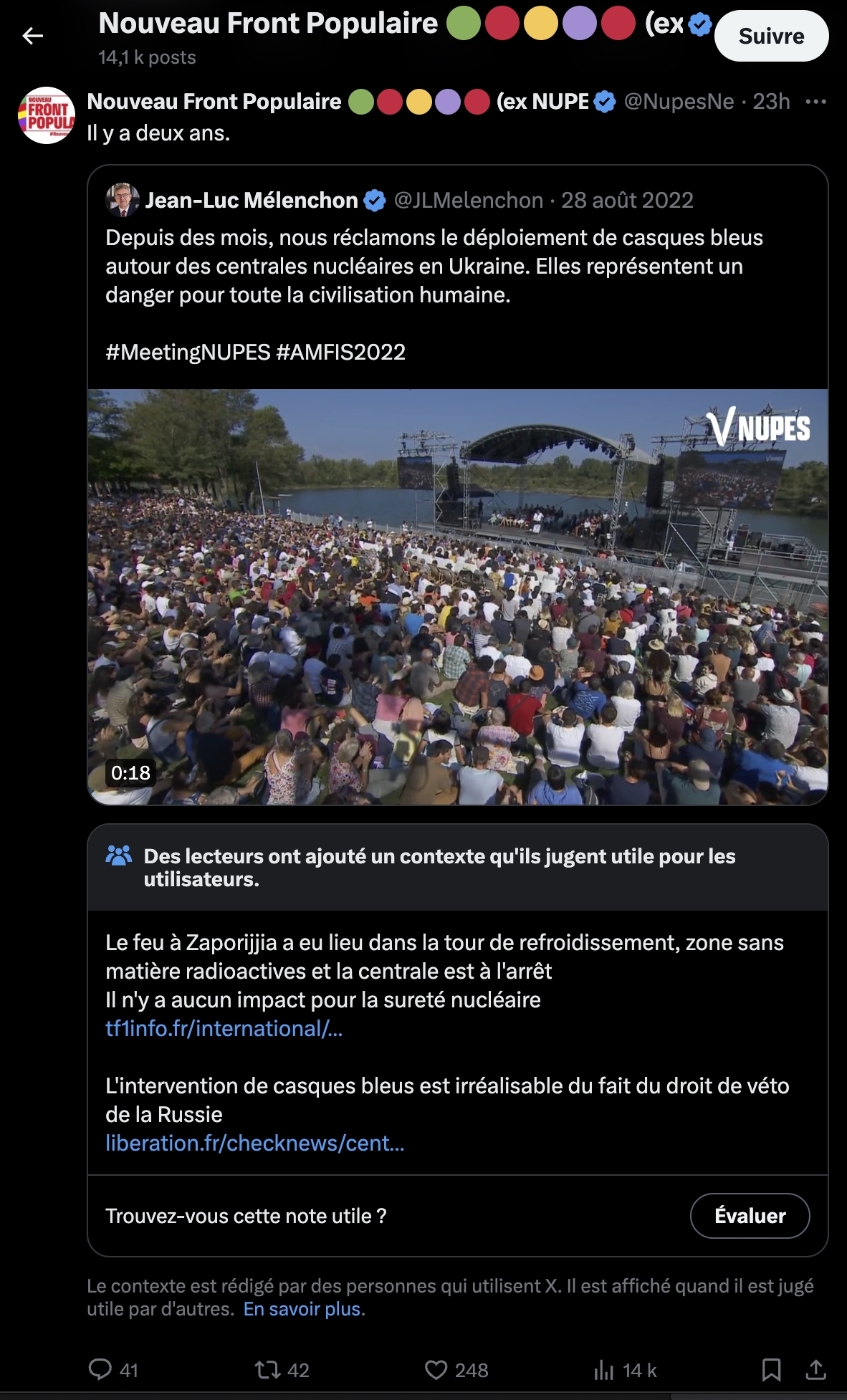Go back with the top arrow
The height and width of the screenshot is (1400, 847).
[33, 36]
